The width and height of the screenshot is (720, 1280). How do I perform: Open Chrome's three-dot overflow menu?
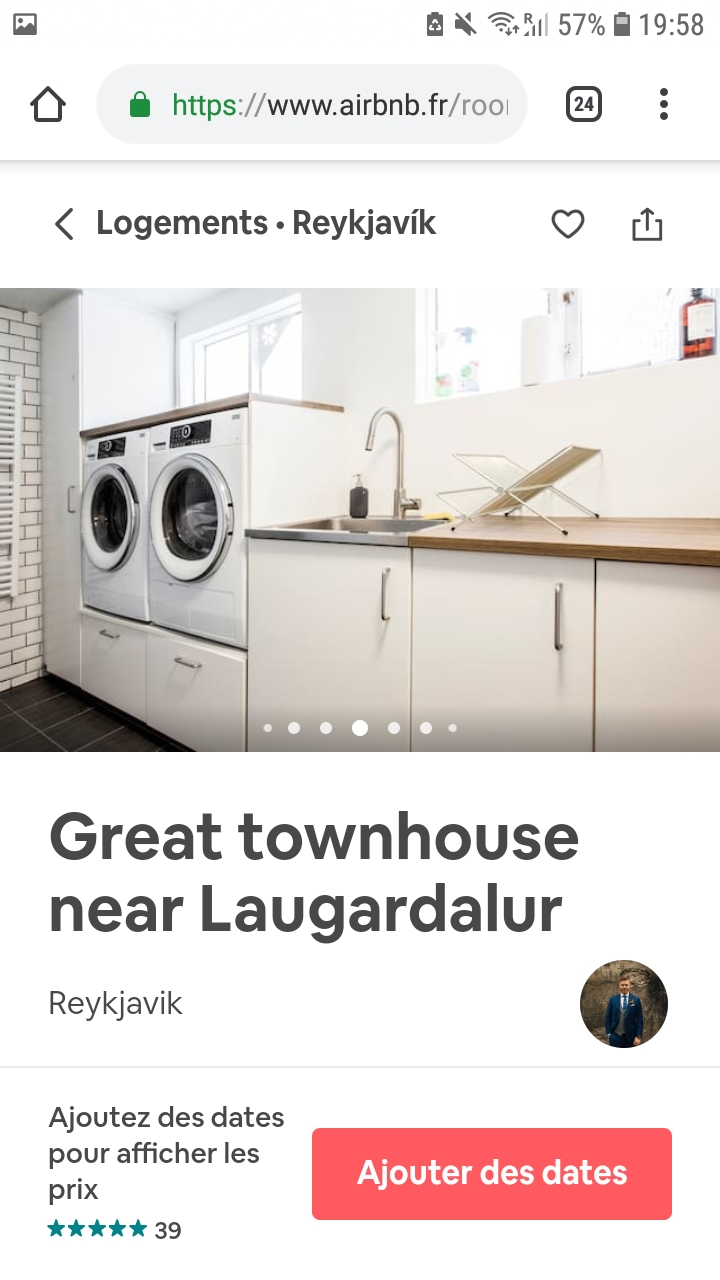click(x=664, y=104)
